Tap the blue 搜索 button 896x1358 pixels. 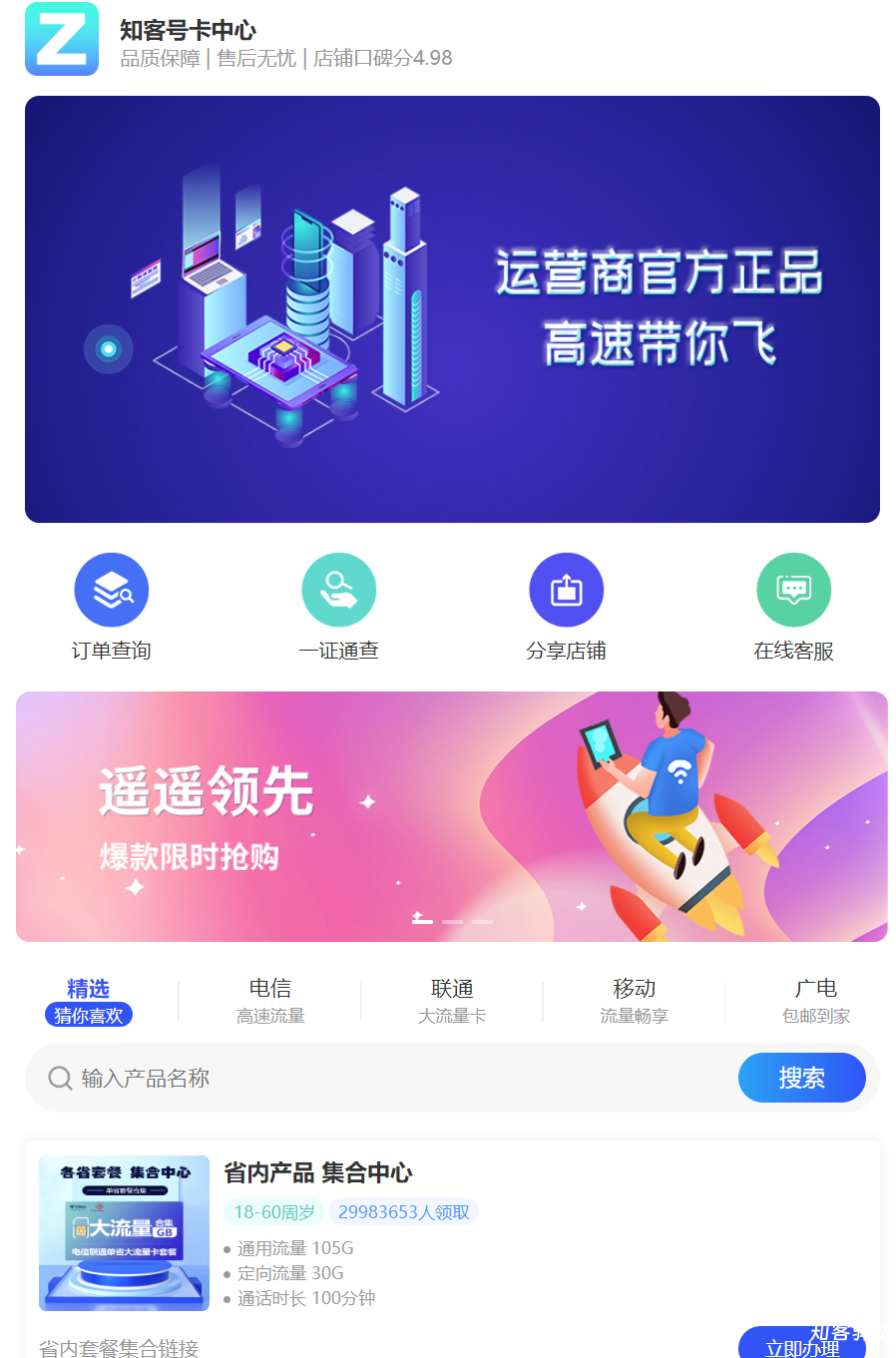[801, 1078]
